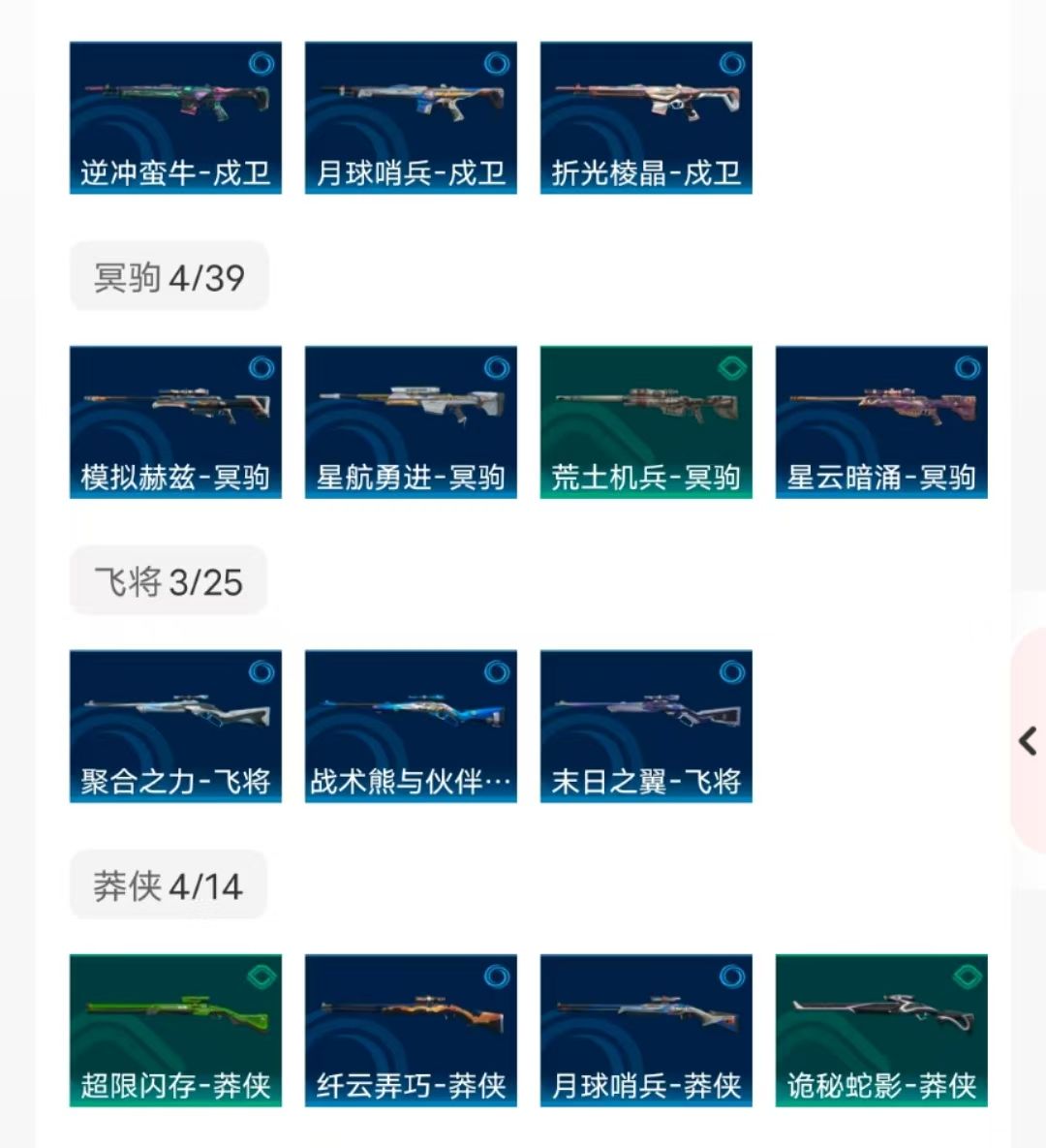Select the 诡秘蛇影-莽侠 skin
The width and height of the screenshot is (1046, 1148).
click(x=881, y=1030)
